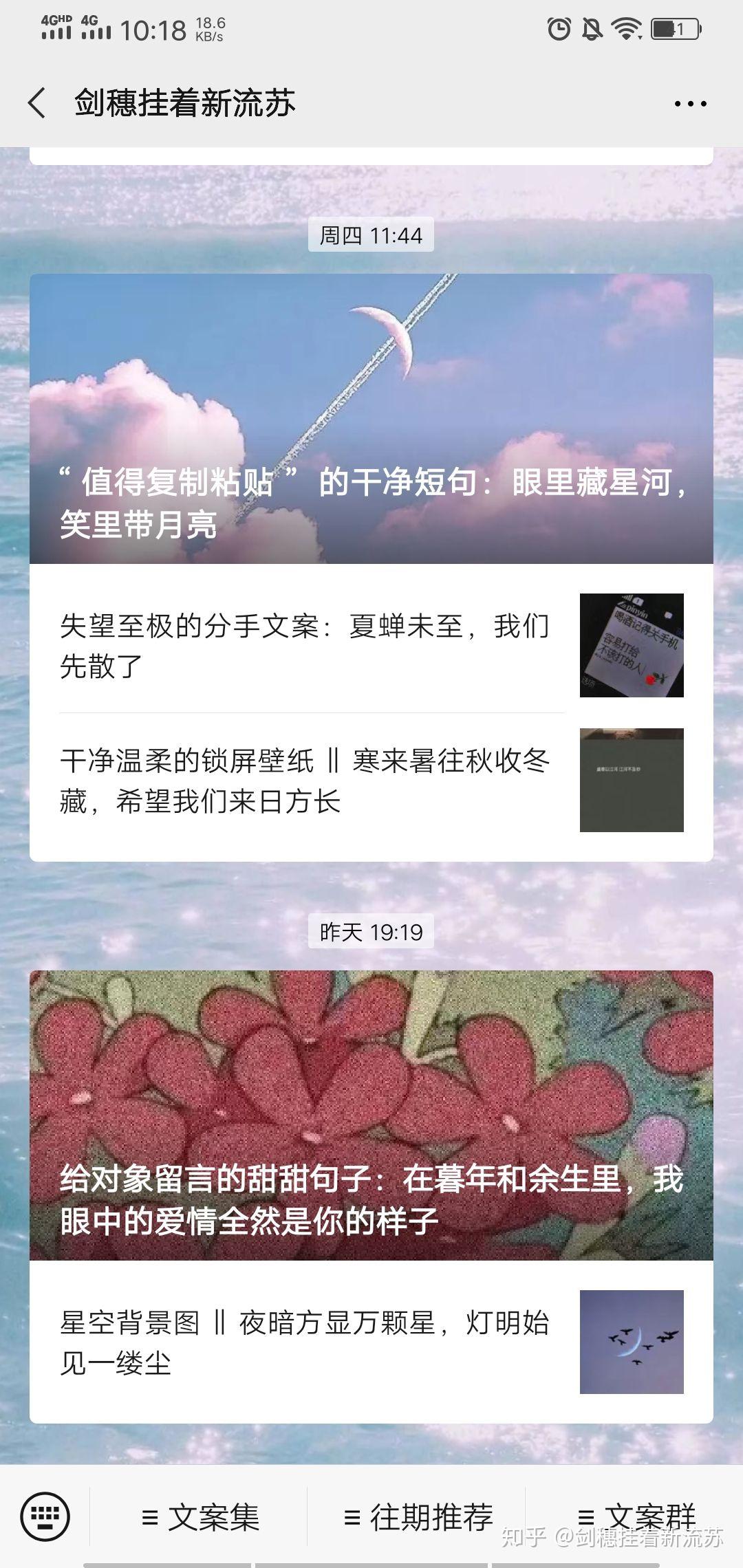Image resolution: width=743 pixels, height=1568 pixels.
Task: Open the 文案群 menu
Action: pos(636,1516)
